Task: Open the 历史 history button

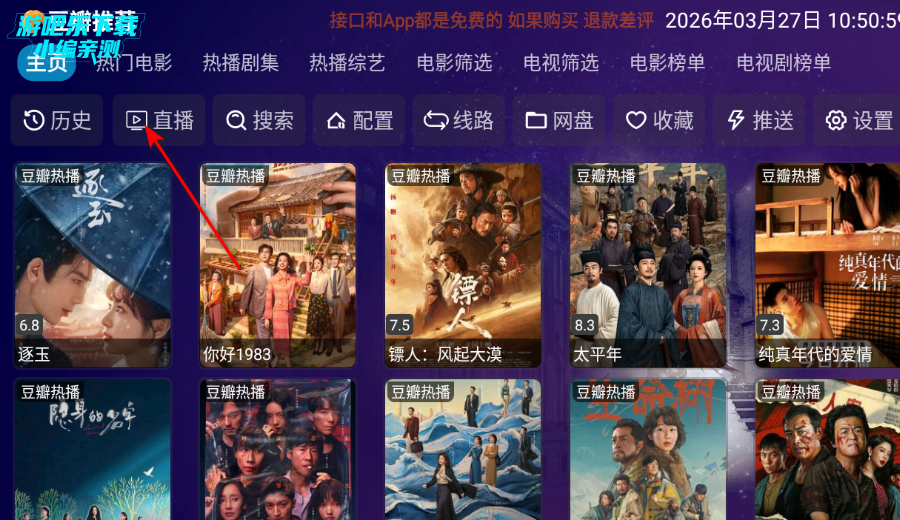Action: (57, 121)
